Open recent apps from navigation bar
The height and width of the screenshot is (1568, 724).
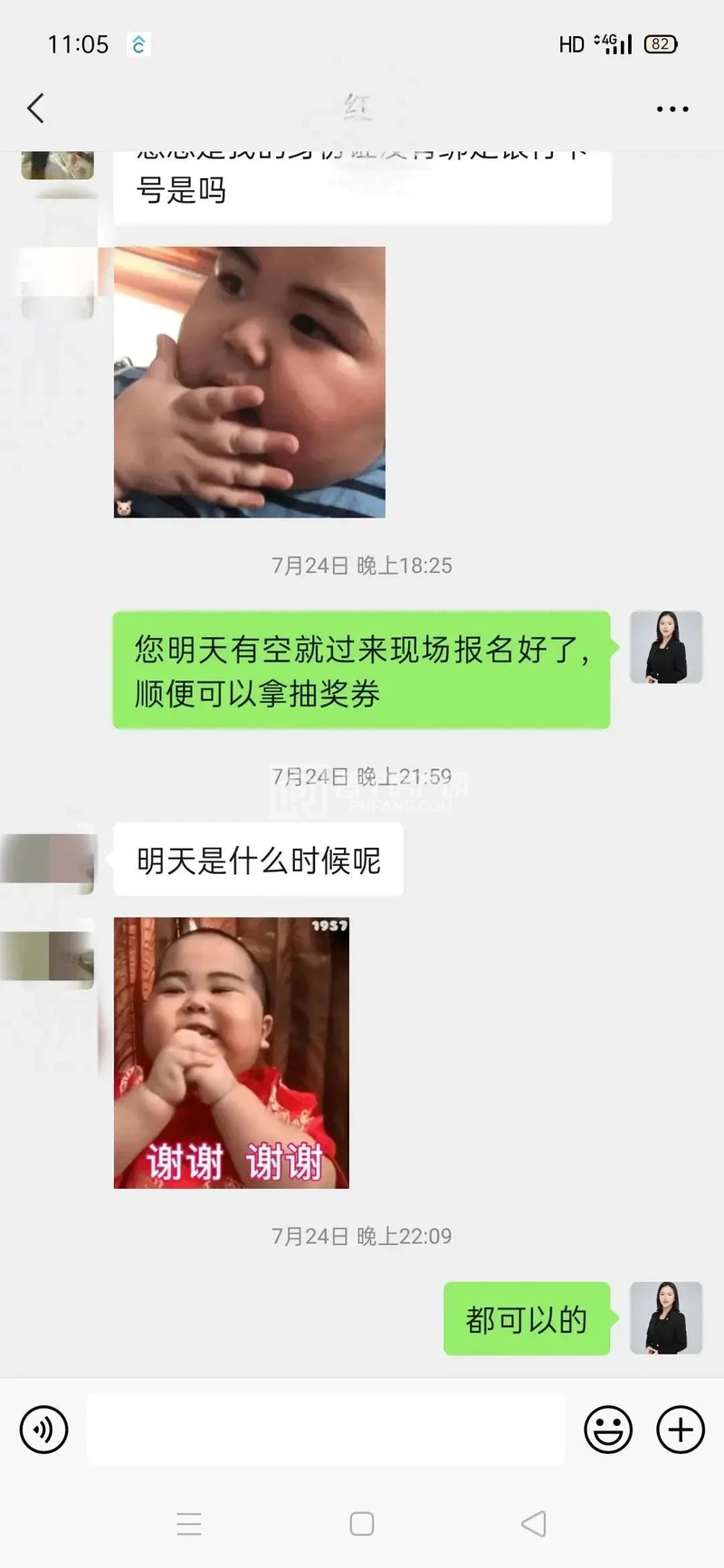coord(189,1524)
